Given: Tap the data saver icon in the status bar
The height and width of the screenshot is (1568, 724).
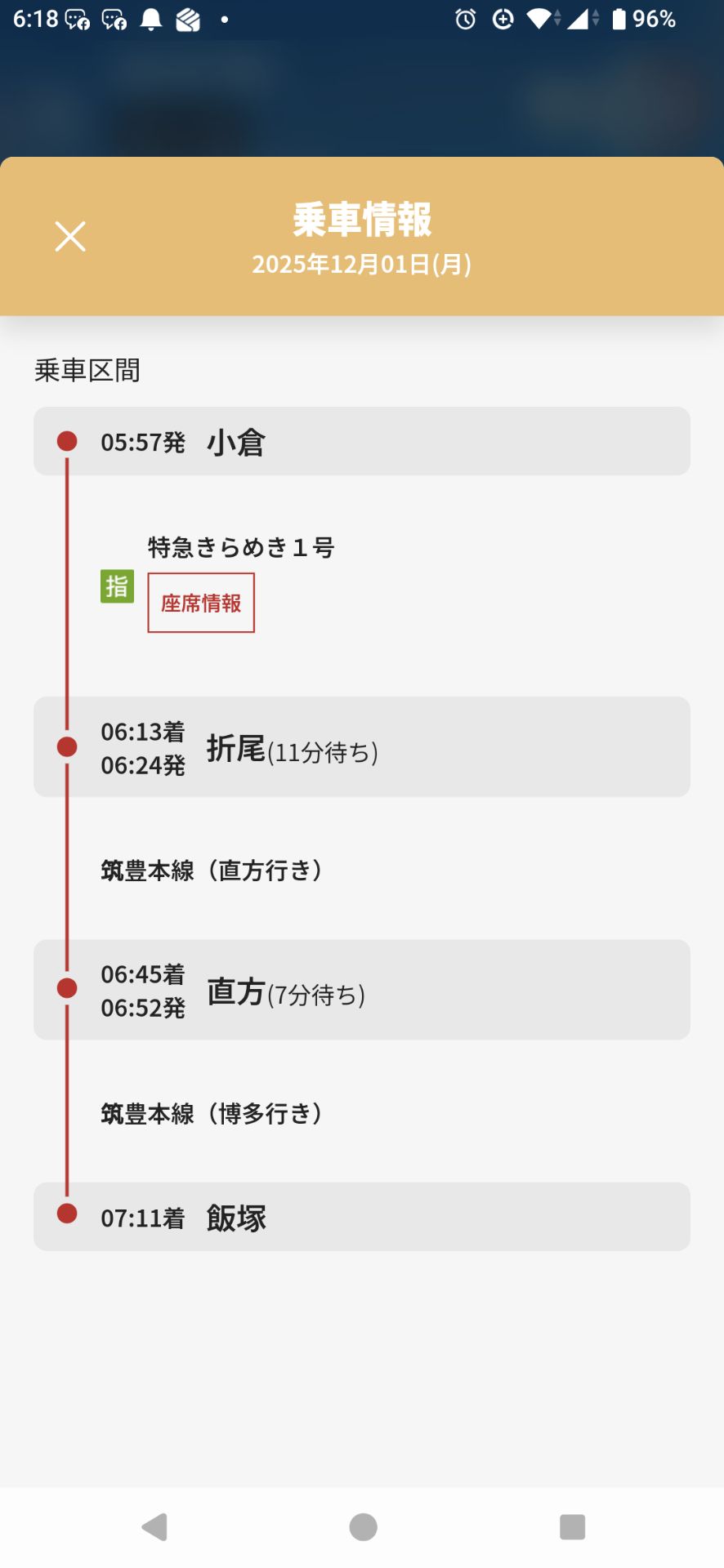Looking at the screenshot, I should pos(502,19).
